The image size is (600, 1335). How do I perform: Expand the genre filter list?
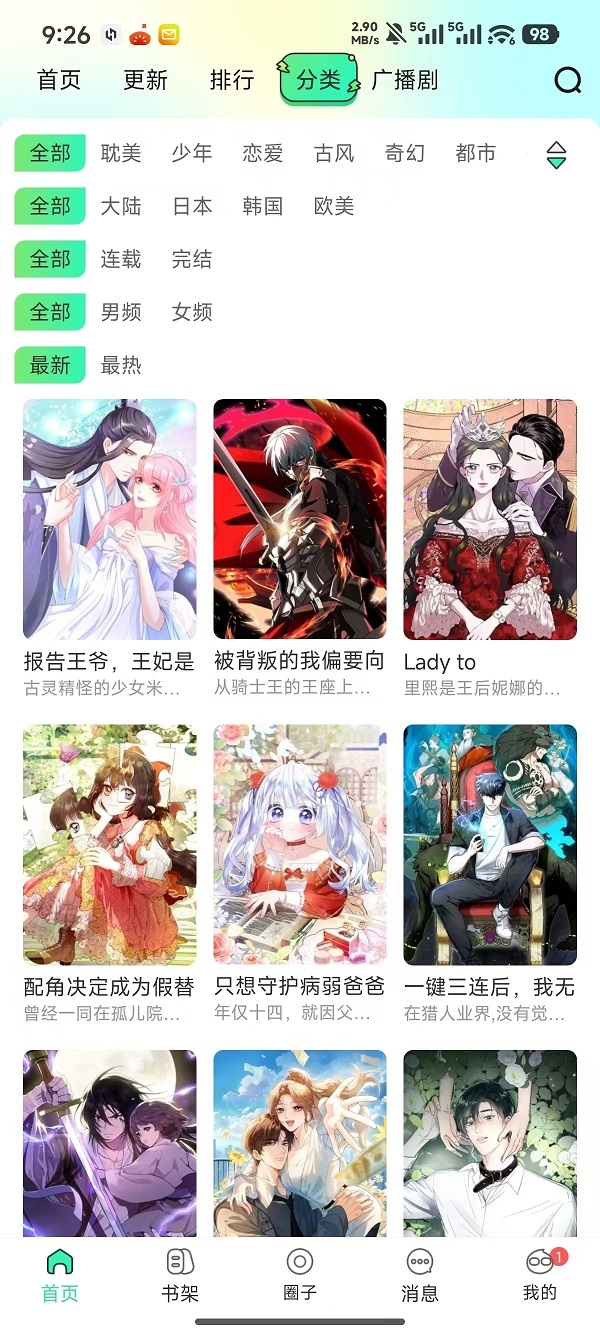click(556, 155)
